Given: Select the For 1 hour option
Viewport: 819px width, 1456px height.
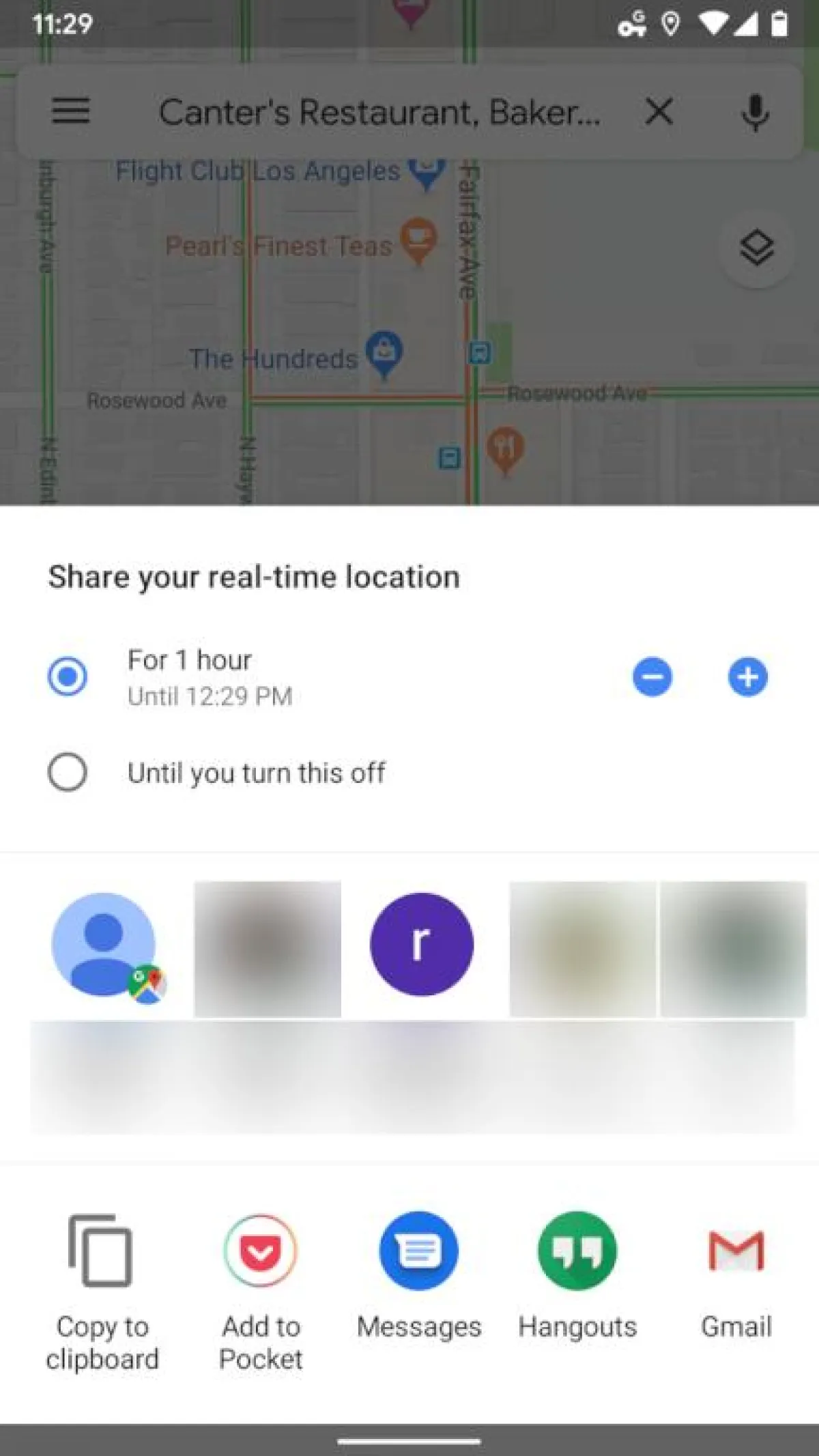Looking at the screenshot, I should coord(68,676).
